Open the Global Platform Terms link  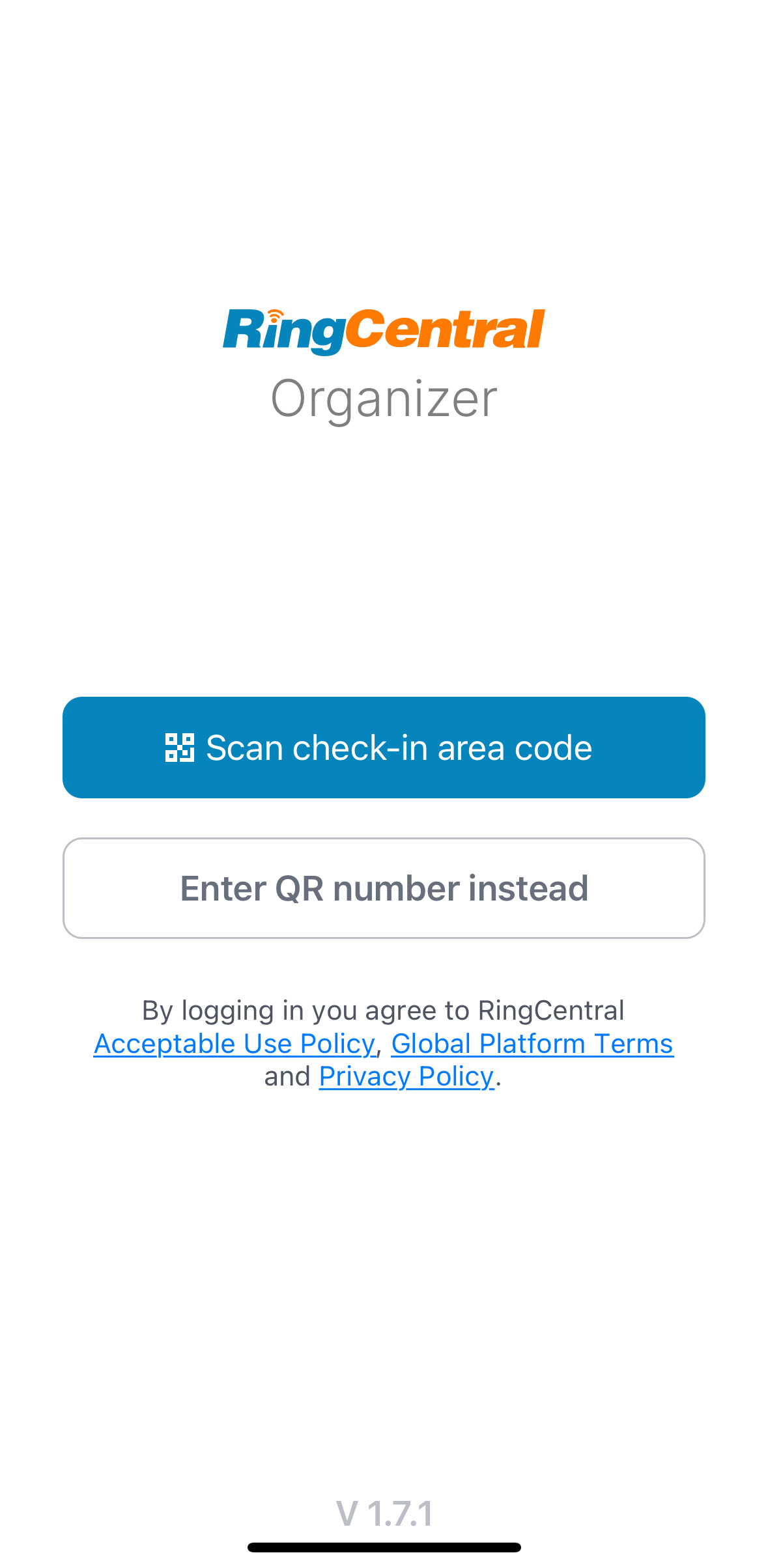pos(532,1044)
